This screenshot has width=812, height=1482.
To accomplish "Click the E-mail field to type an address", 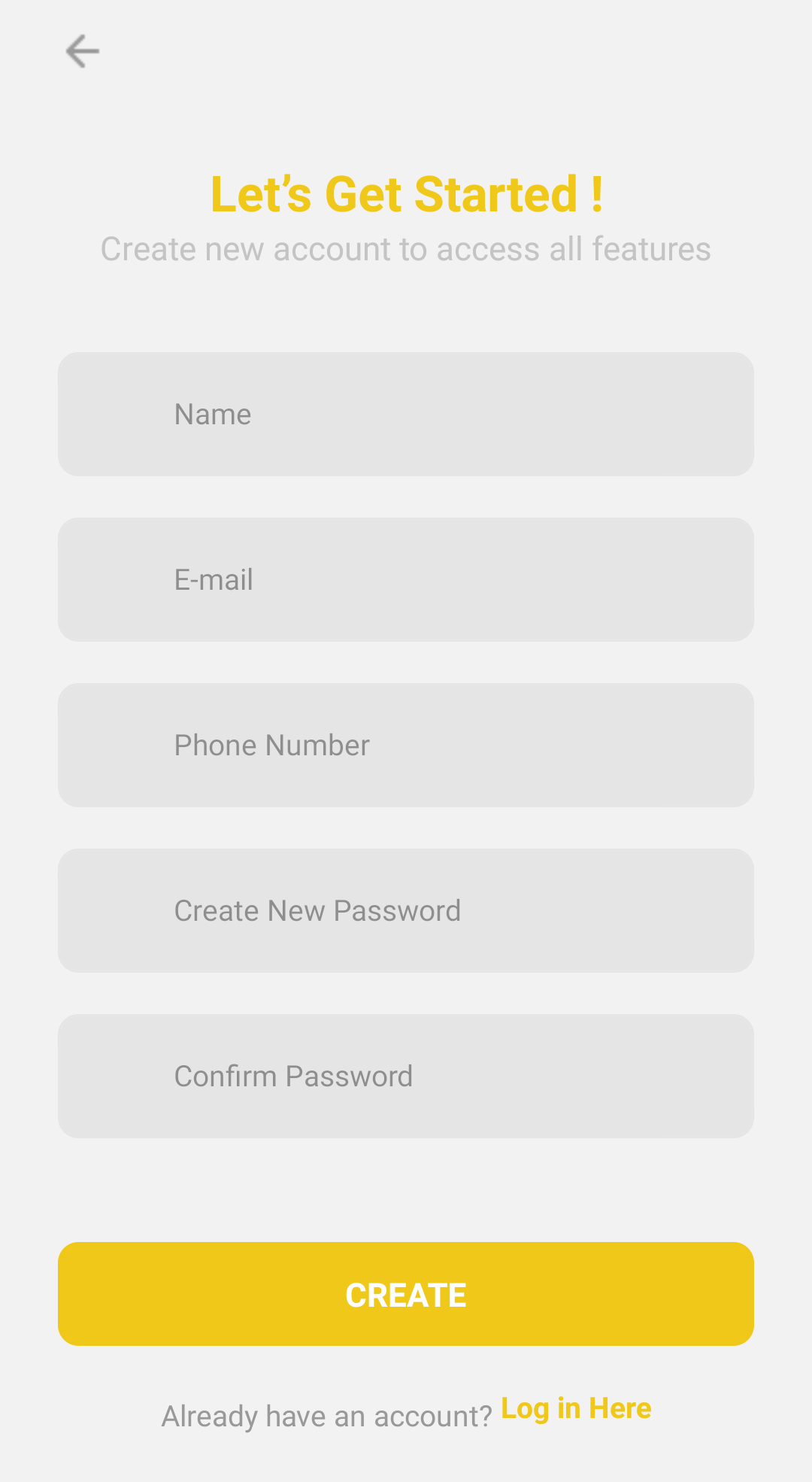I will 405,579.
